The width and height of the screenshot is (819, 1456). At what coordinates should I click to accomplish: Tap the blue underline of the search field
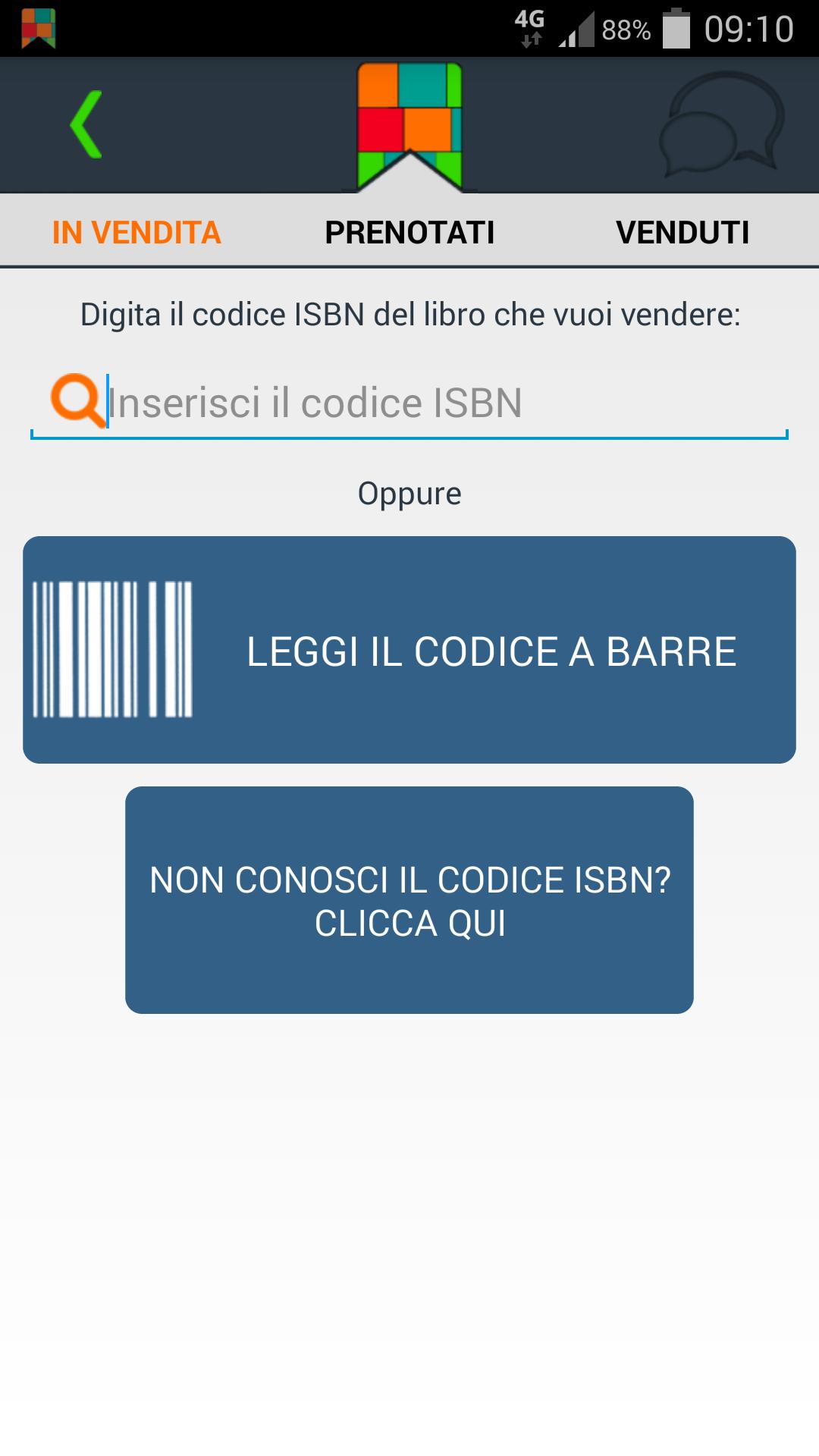click(409, 435)
